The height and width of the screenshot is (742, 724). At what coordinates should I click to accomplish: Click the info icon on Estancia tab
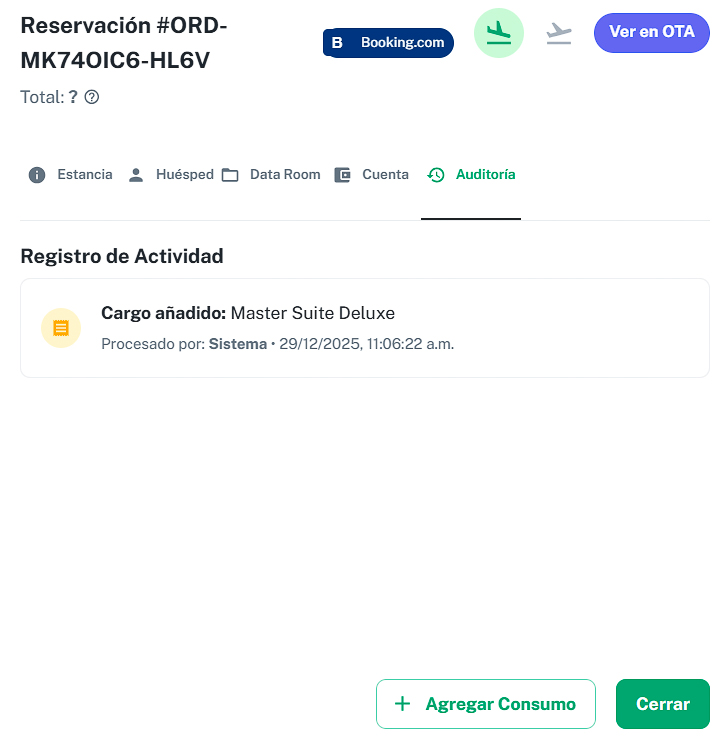click(x=37, y=174)
